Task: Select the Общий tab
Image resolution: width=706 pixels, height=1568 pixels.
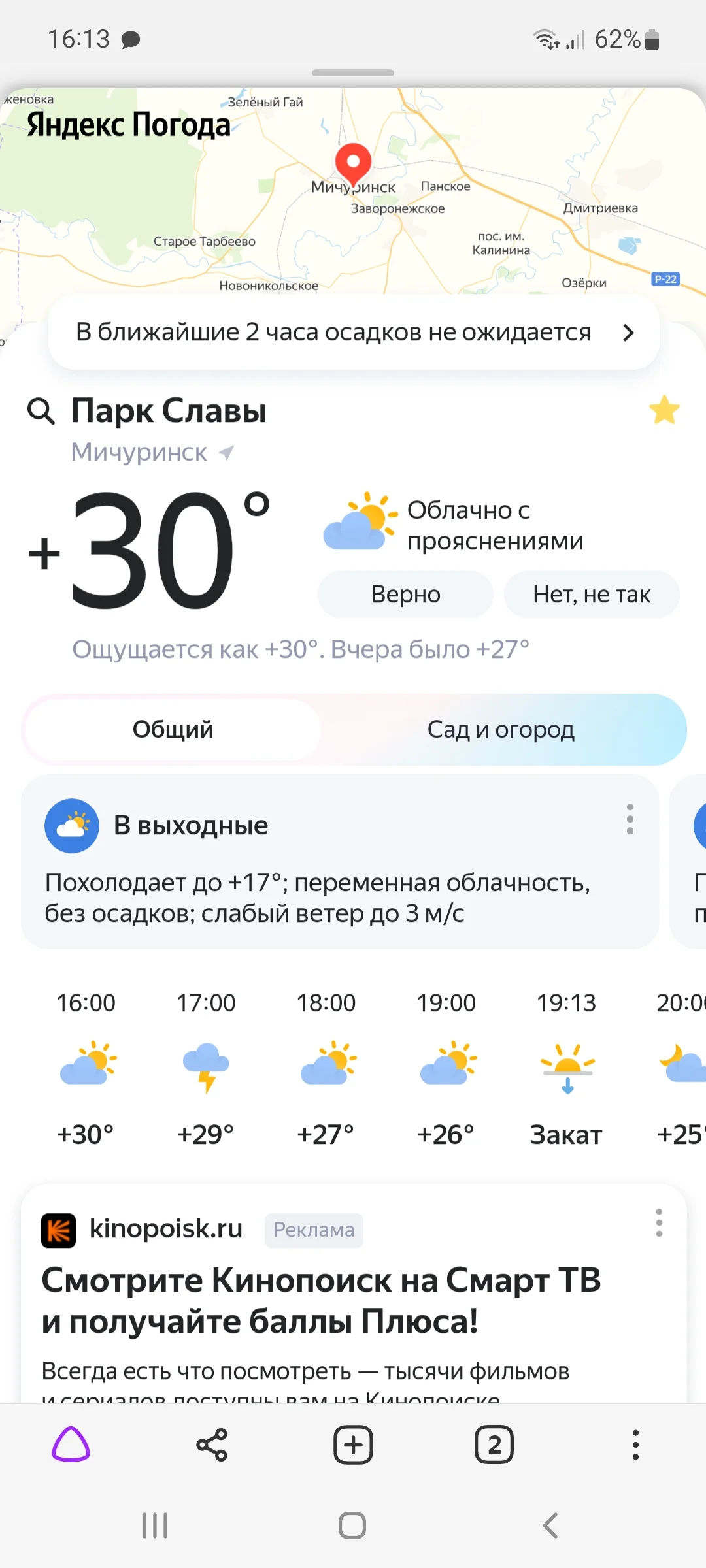Action: (172, 730)
